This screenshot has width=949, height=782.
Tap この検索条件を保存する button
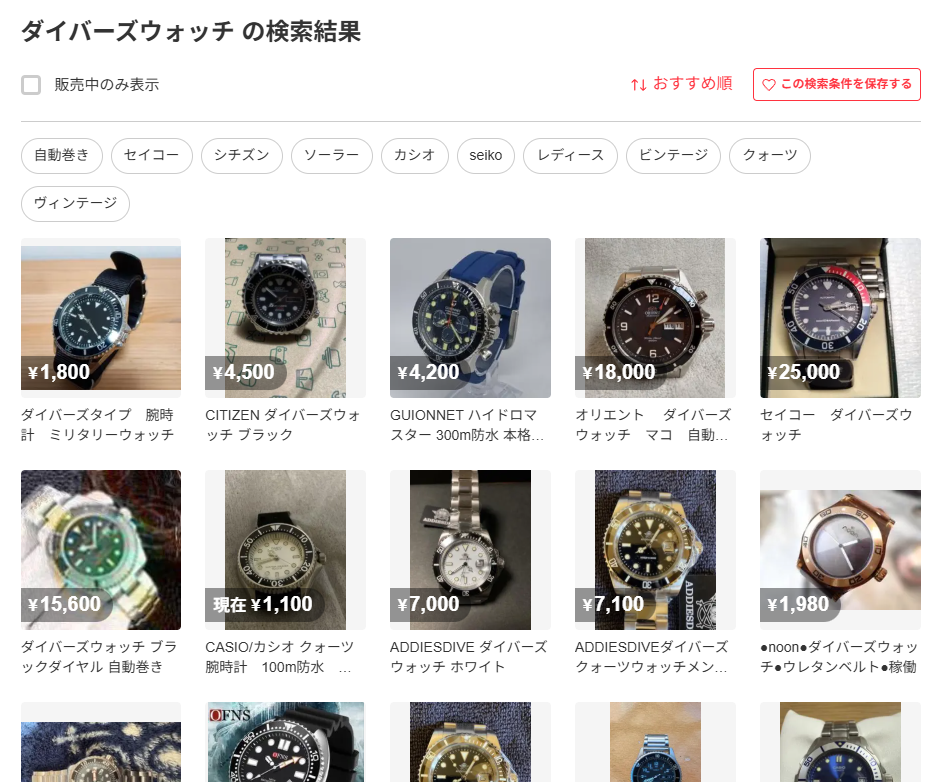[x=836, y=85]
